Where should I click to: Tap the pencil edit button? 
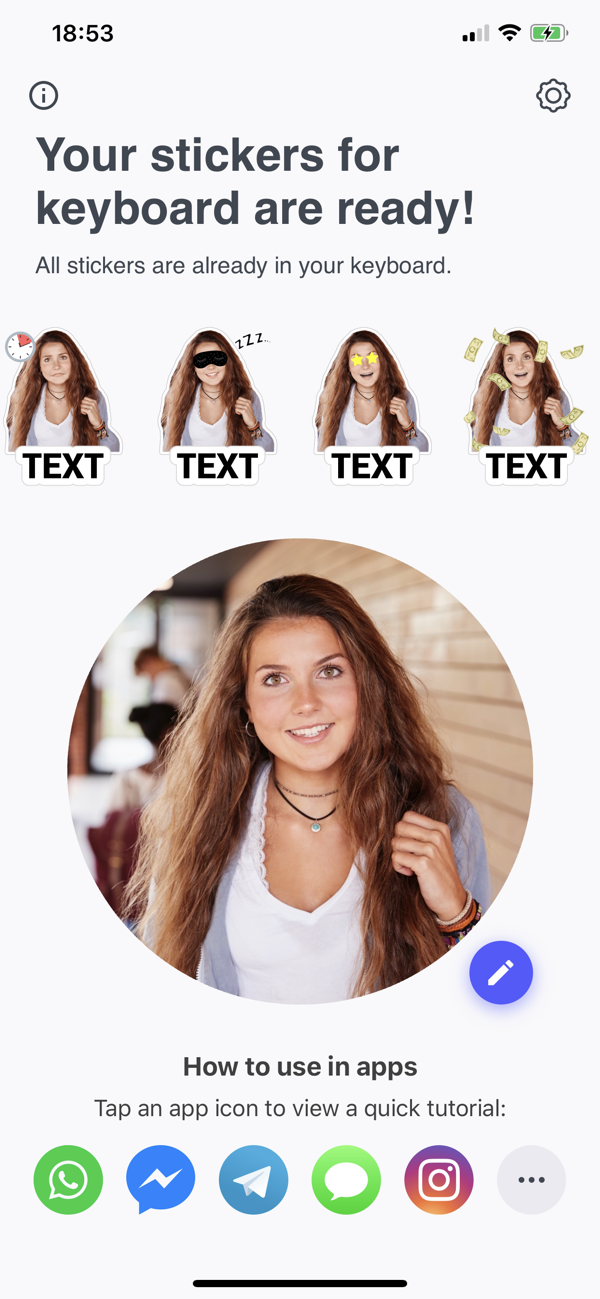(501, 972)
